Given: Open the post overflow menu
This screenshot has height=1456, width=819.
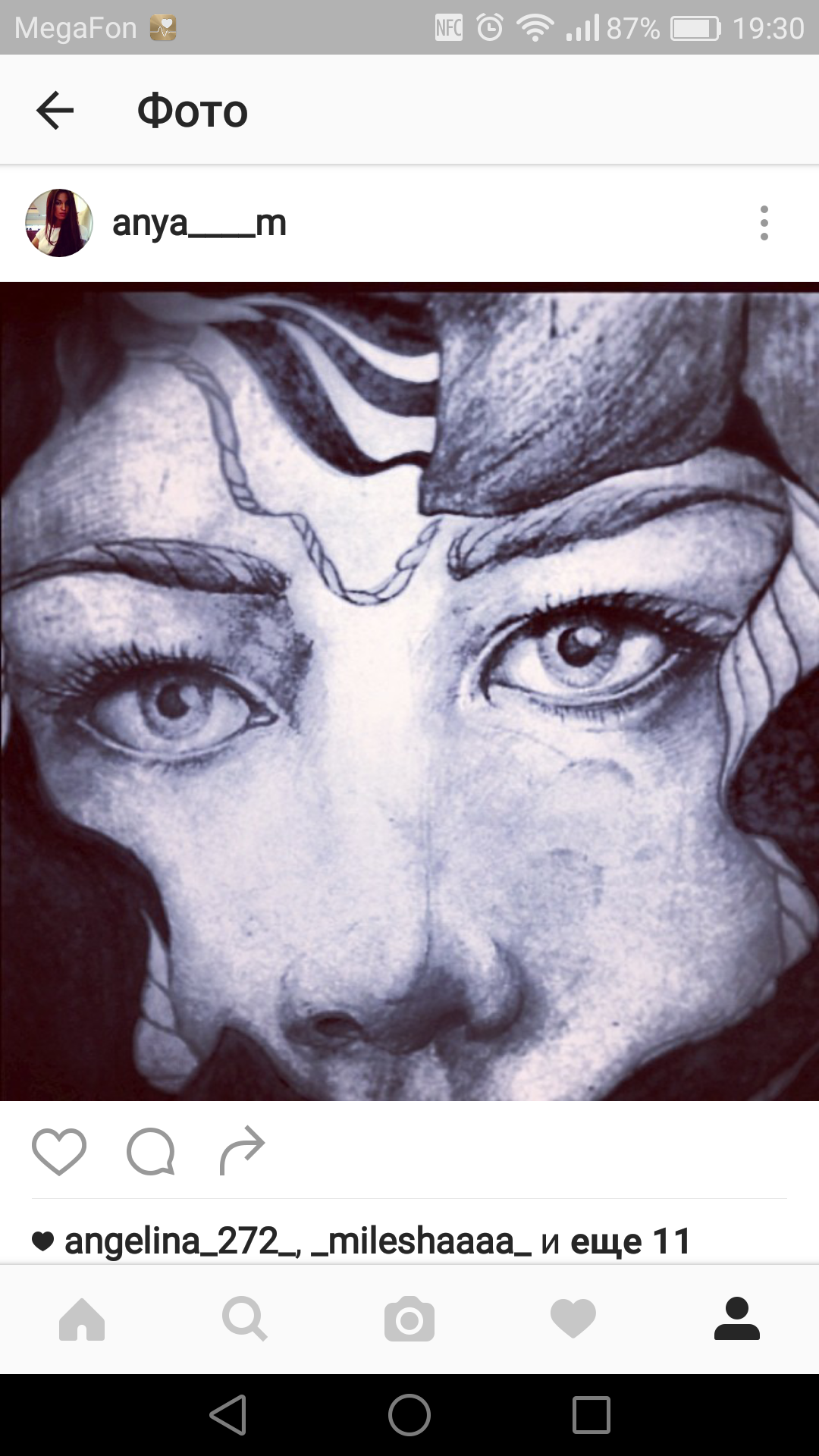Looking at the screenshot, I should tap(764, 223).
